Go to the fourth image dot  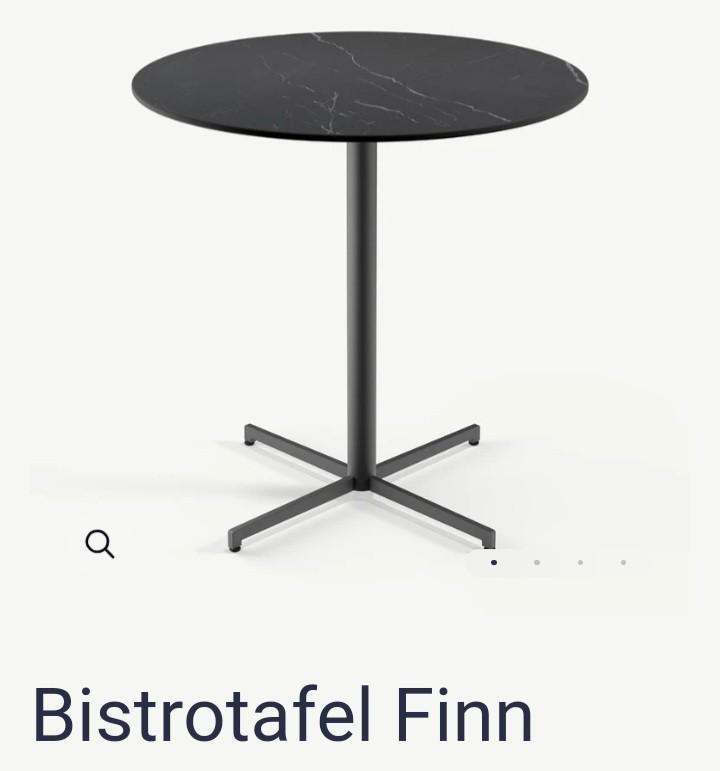(623, 563)
